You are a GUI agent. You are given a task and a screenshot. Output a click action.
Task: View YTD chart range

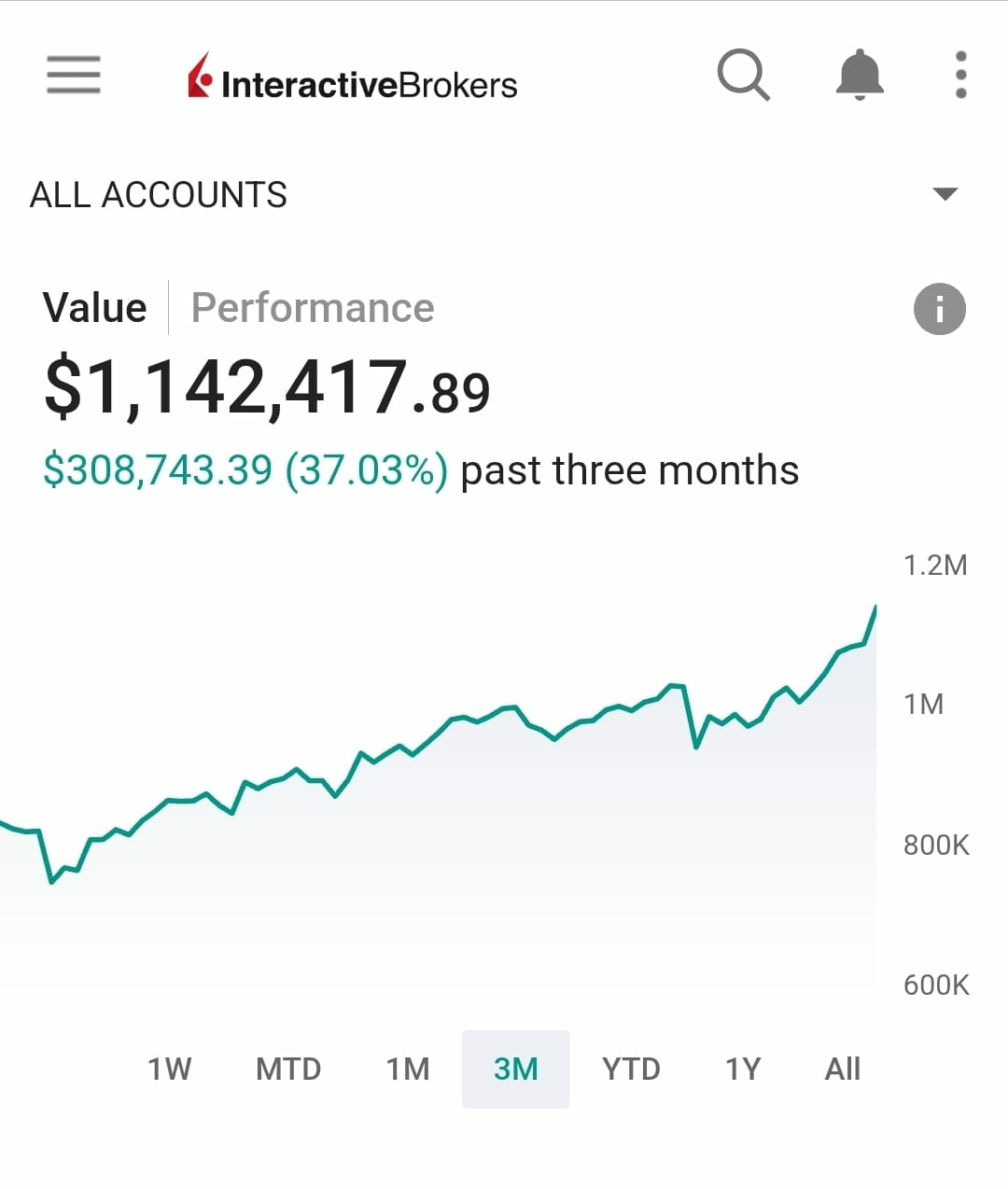(x=631, y=1069)
